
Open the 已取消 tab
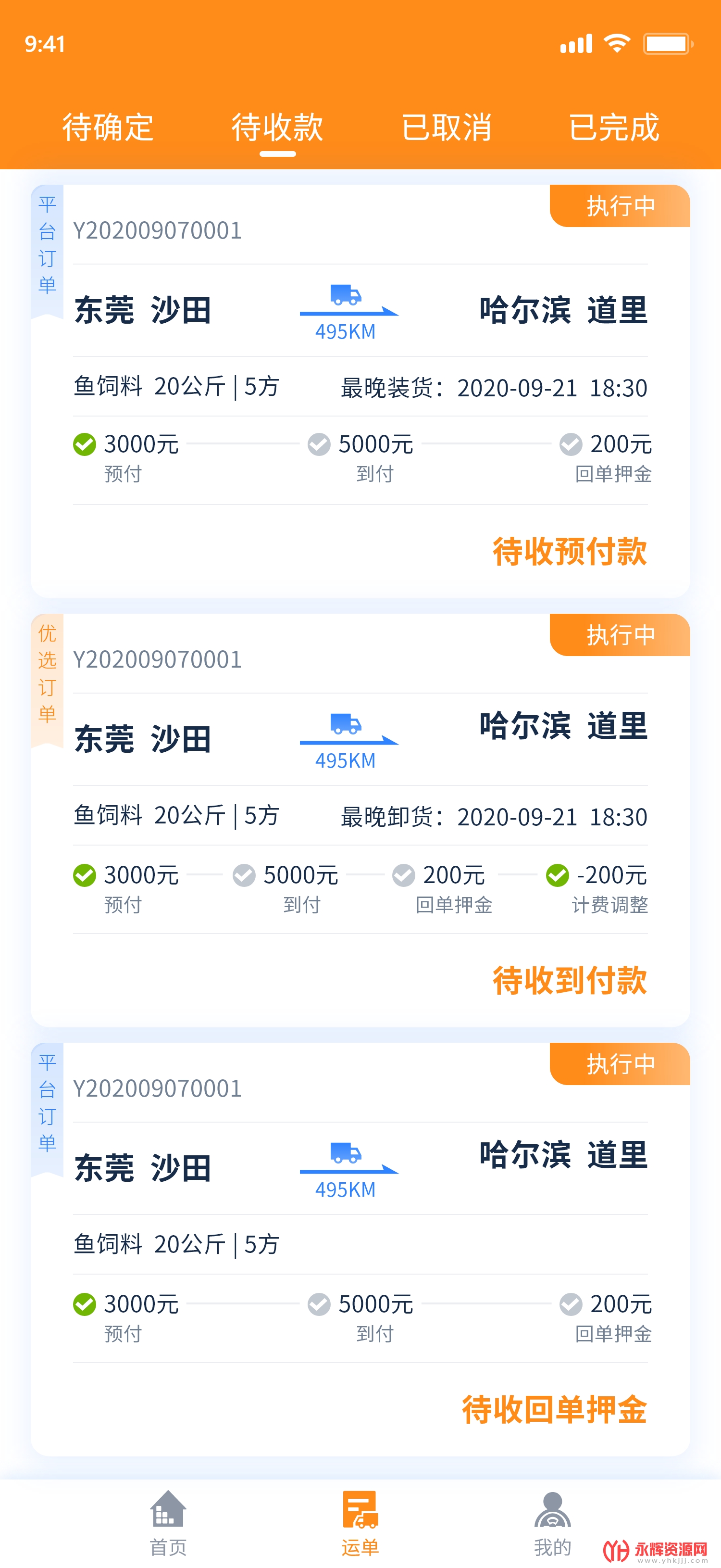(x=447, y=127)
